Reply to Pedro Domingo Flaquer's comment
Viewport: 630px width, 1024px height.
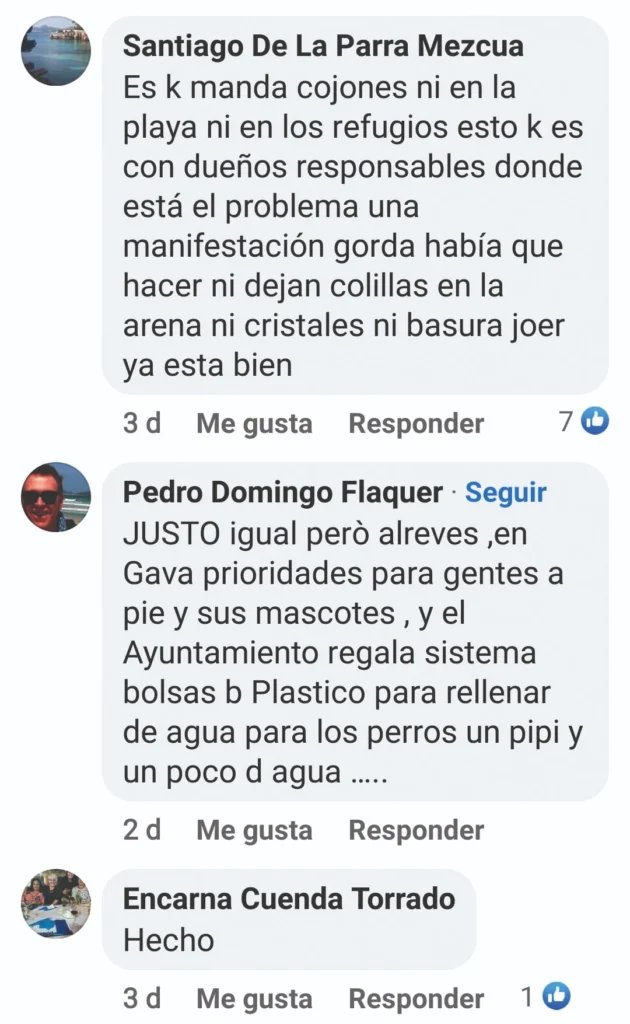(x=416, y=830)
